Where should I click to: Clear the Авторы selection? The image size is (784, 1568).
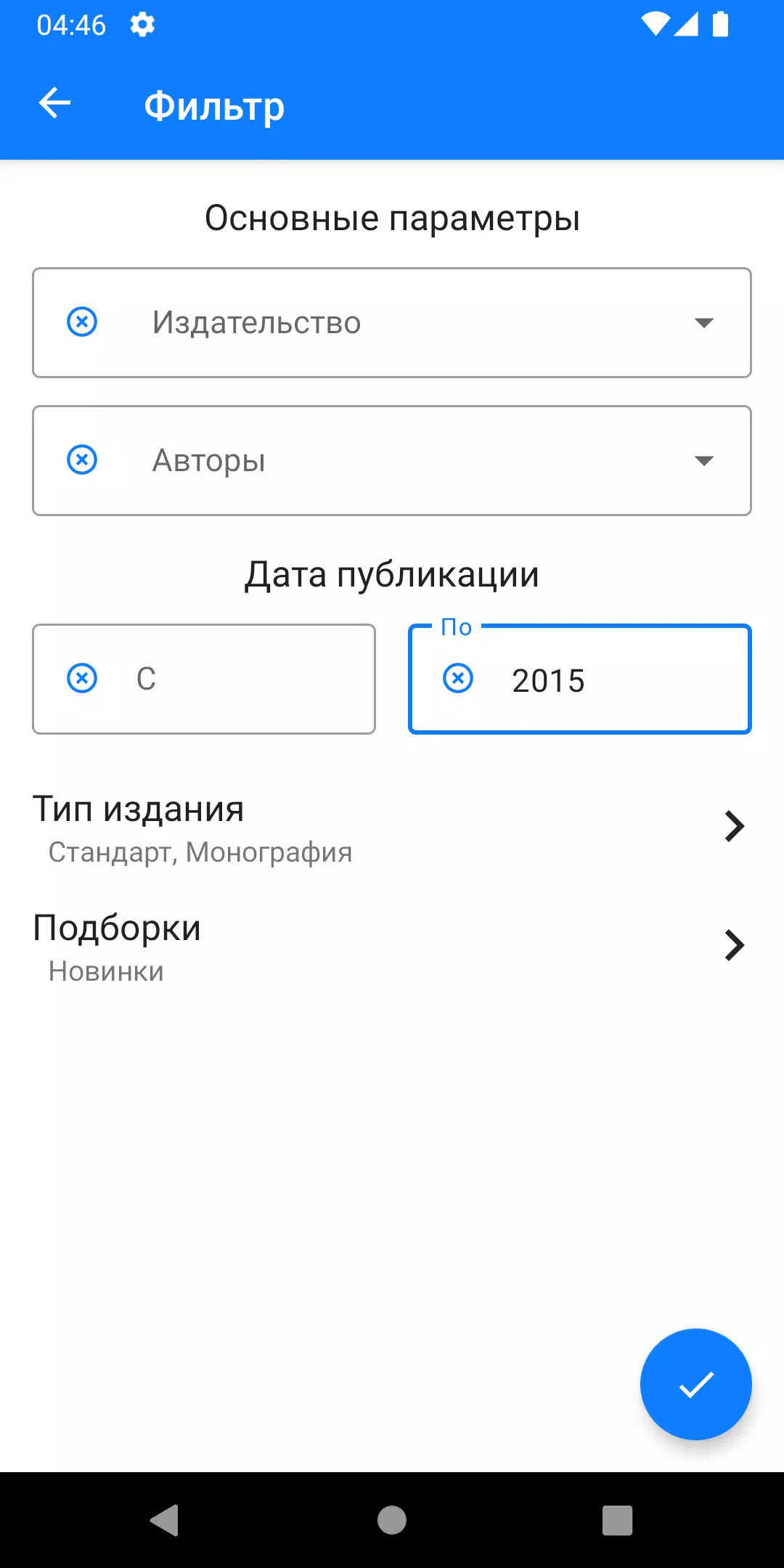tap(82, 460)
